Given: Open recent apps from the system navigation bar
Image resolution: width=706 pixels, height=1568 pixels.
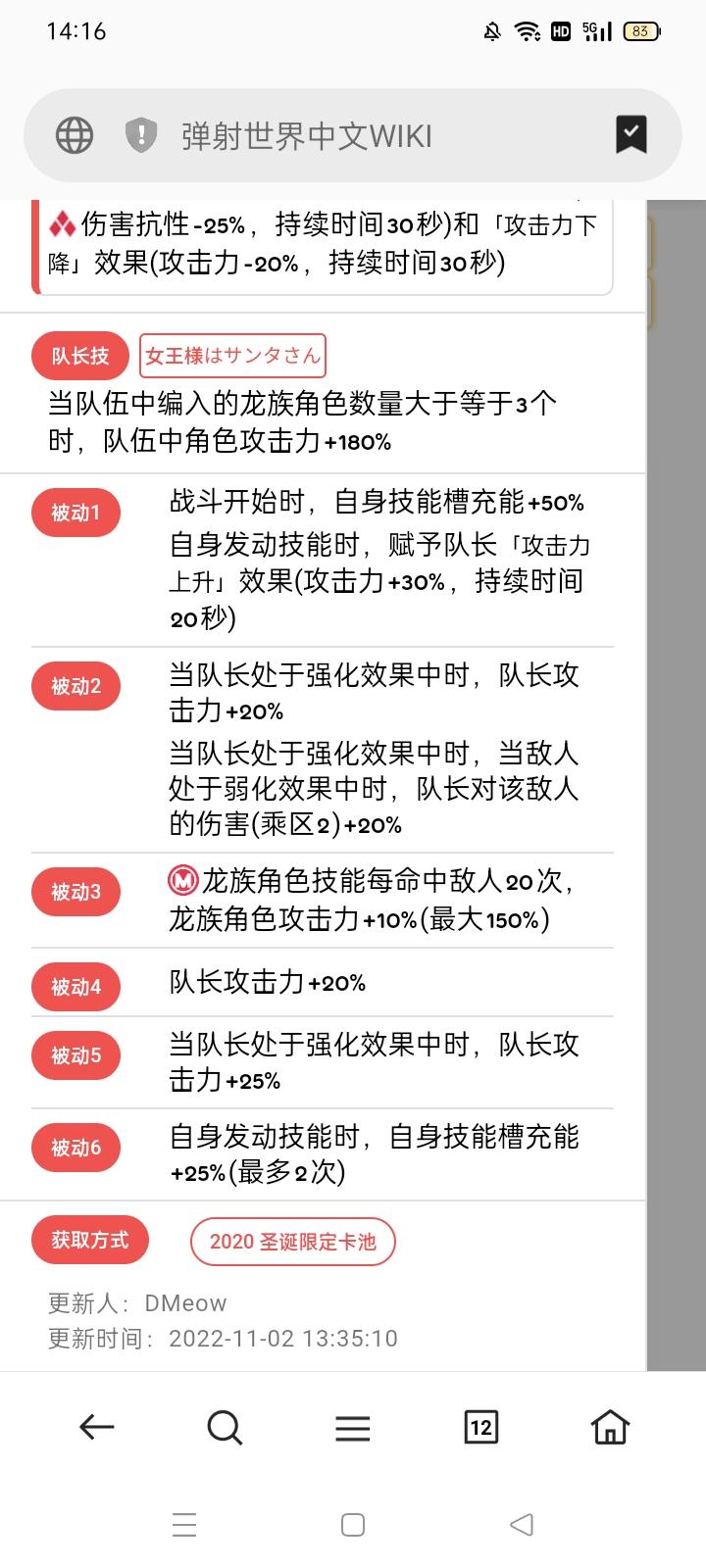Looking at the screenshot, I should [x=184, y=1525].
